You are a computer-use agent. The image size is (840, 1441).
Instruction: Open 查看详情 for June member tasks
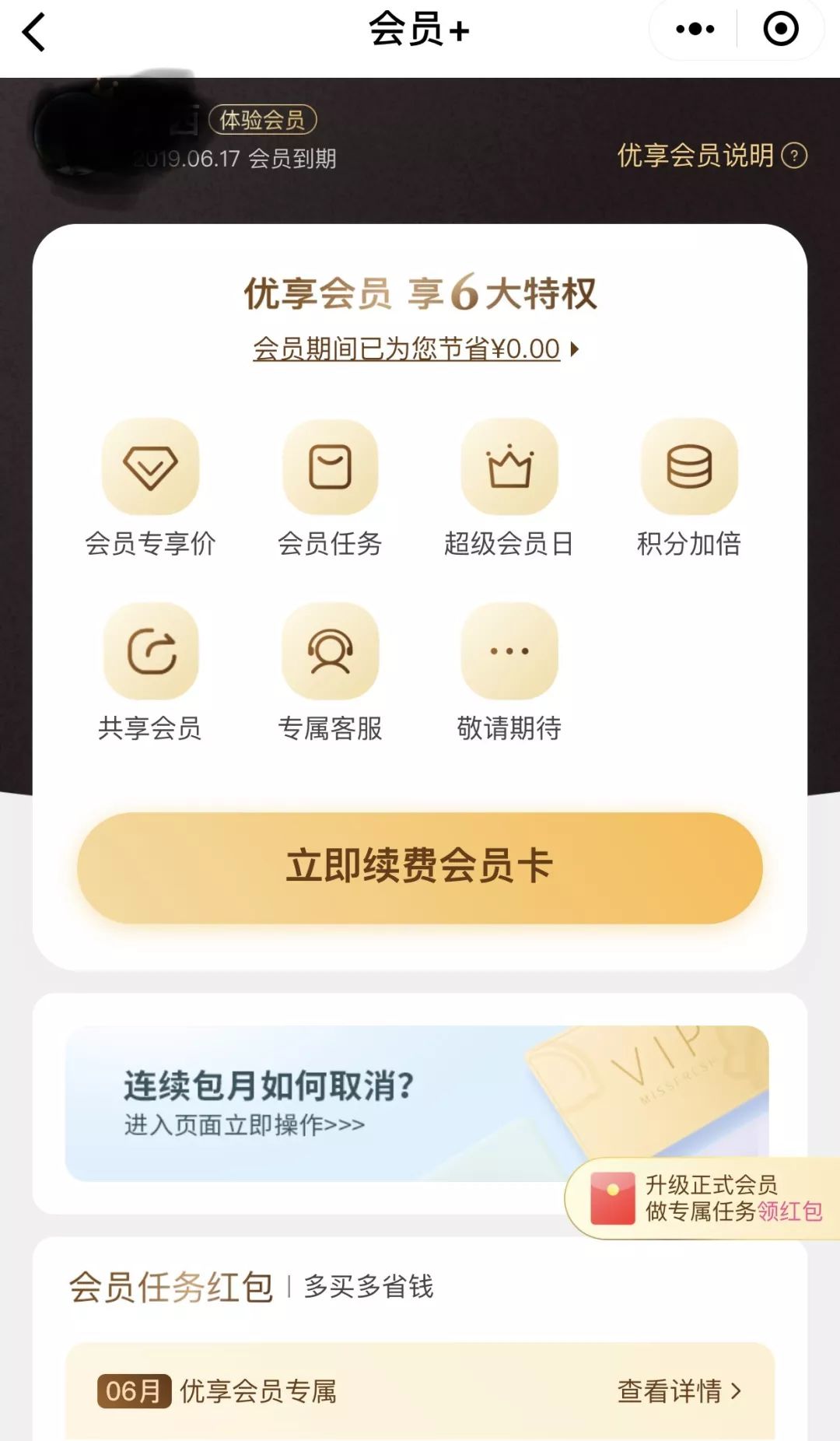tap(679, 1390)
